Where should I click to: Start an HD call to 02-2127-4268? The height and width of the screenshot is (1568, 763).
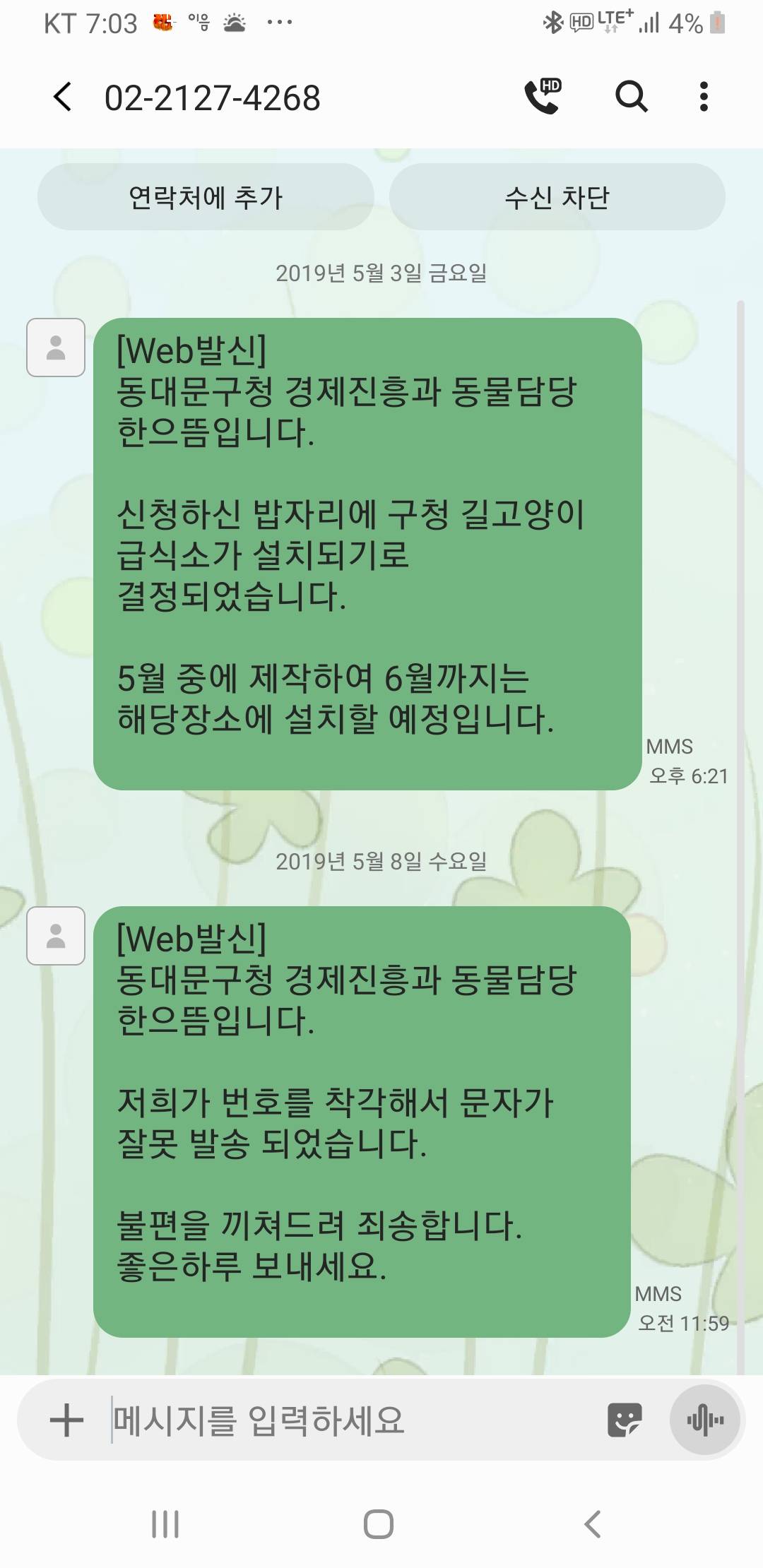[x=543, y=97]
